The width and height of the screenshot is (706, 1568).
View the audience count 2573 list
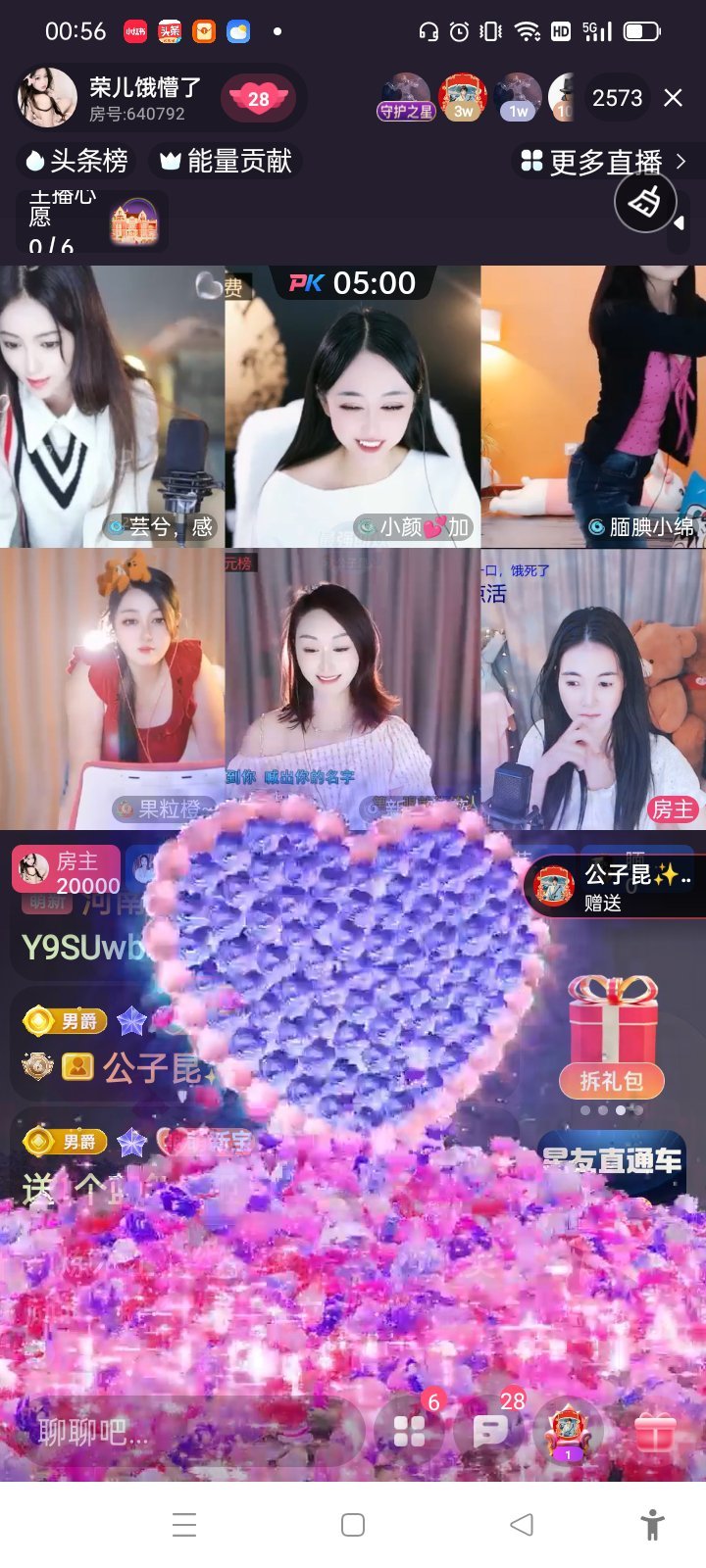point(617,98)
